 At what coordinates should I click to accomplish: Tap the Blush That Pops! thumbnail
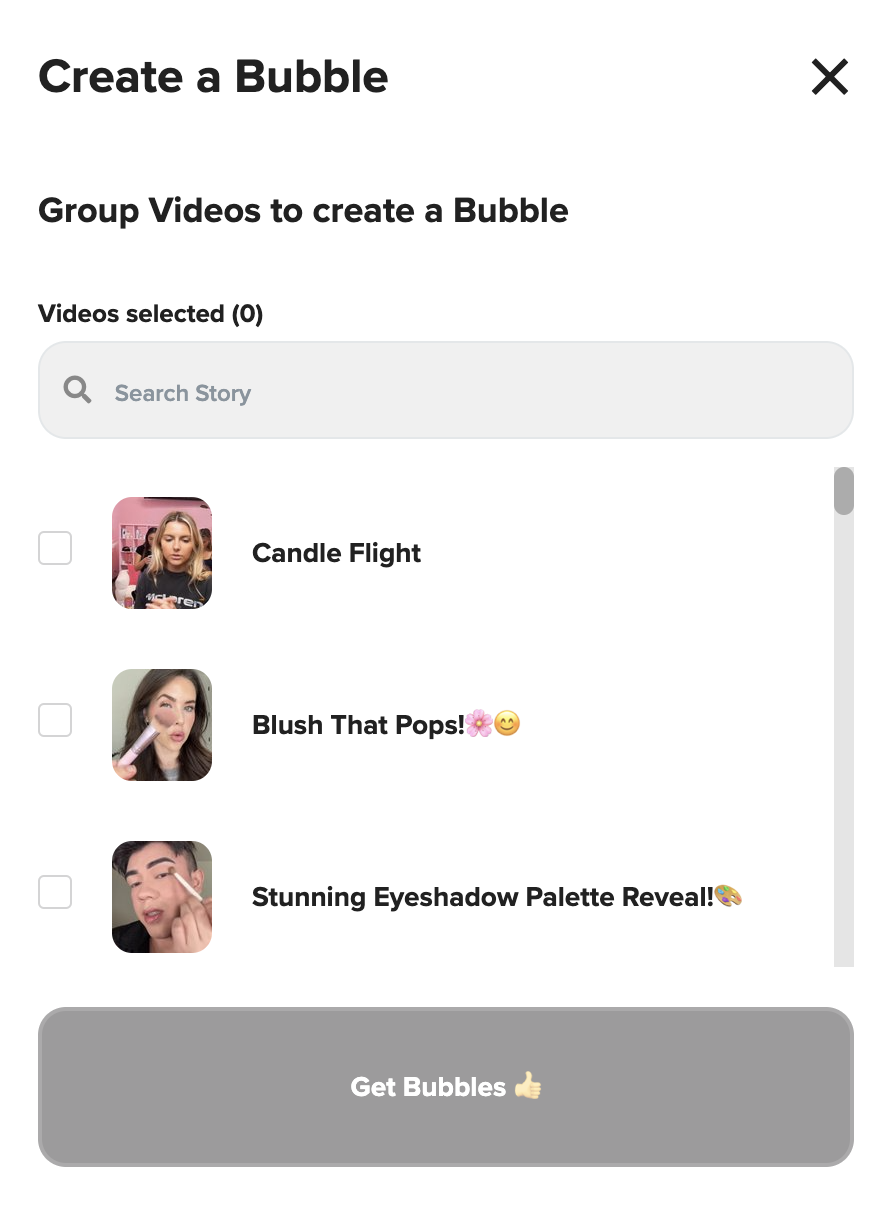162,725
